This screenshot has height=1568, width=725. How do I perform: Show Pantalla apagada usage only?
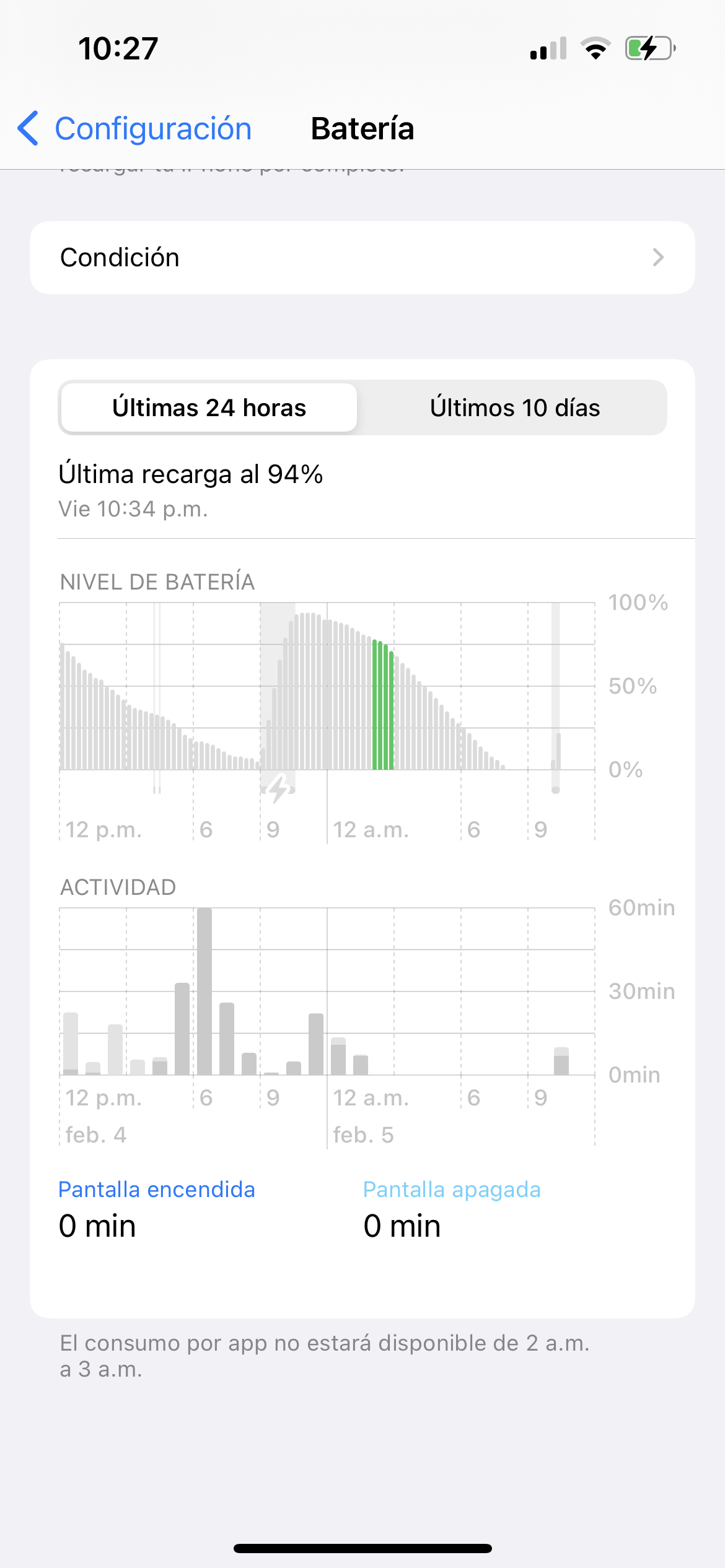pyautogui.click(x=452, y=1190)
